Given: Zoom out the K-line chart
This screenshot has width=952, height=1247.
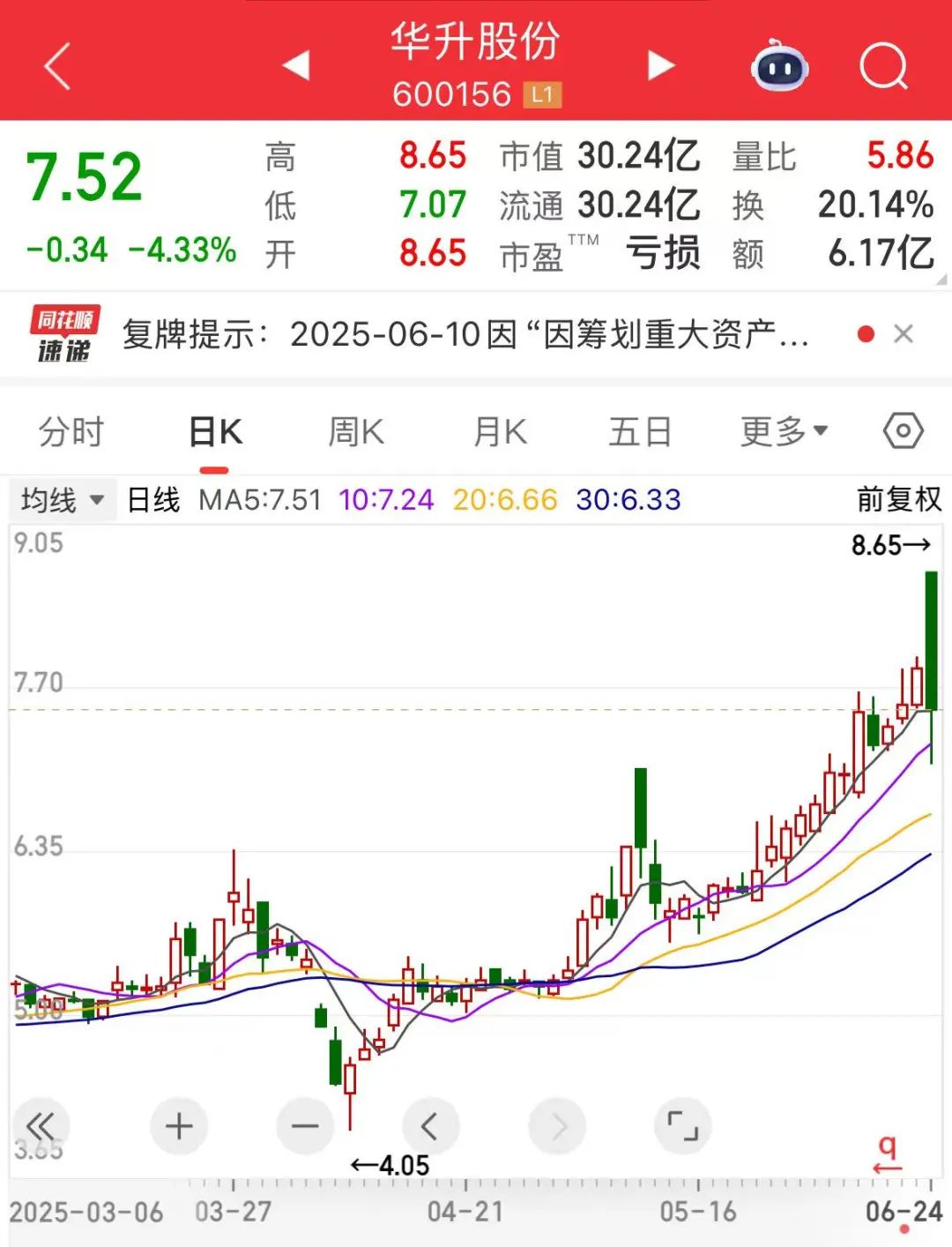Looking at the screenshot, I should click(305, 1126).
